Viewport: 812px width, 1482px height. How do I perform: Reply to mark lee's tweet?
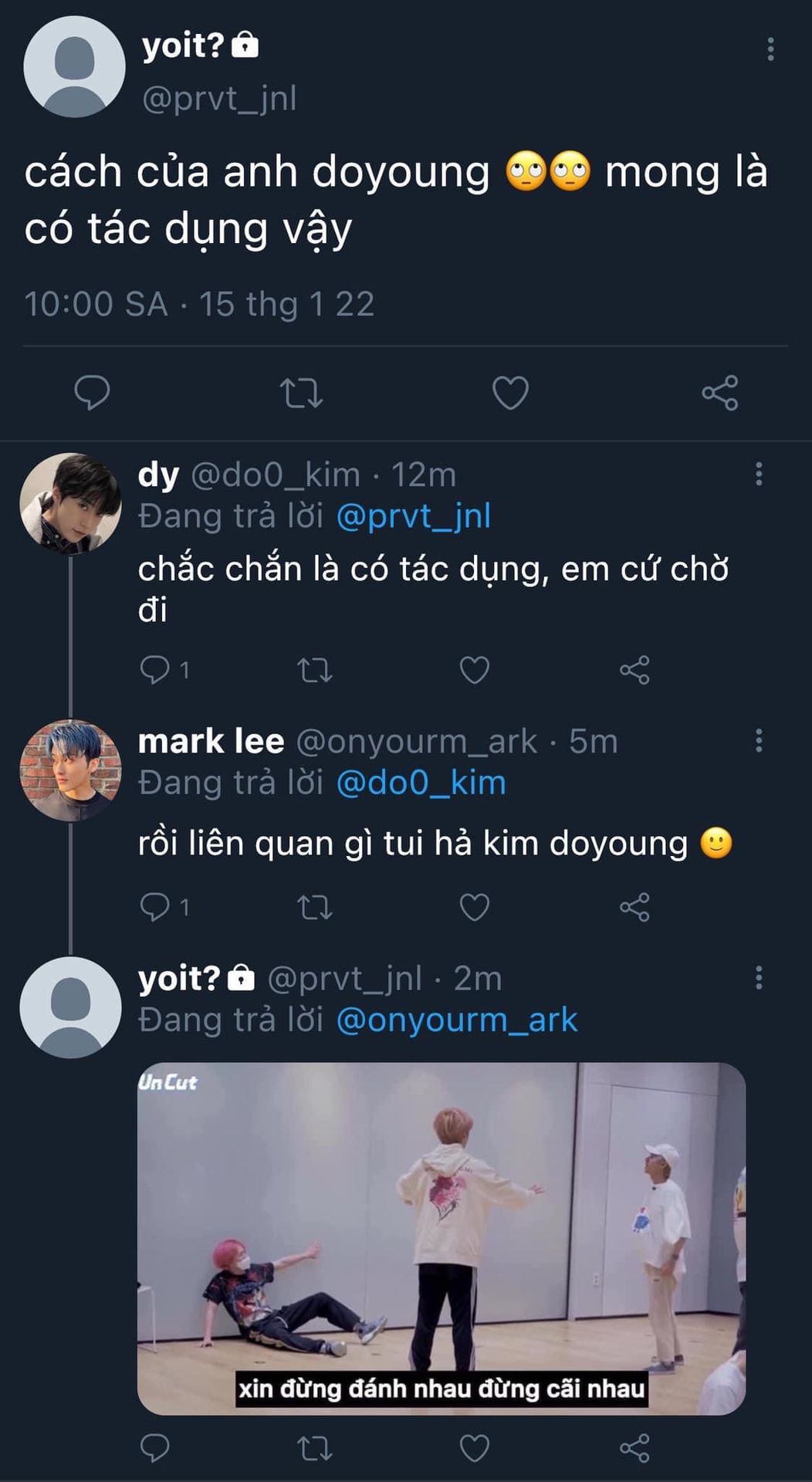click(x=155, y=906)
